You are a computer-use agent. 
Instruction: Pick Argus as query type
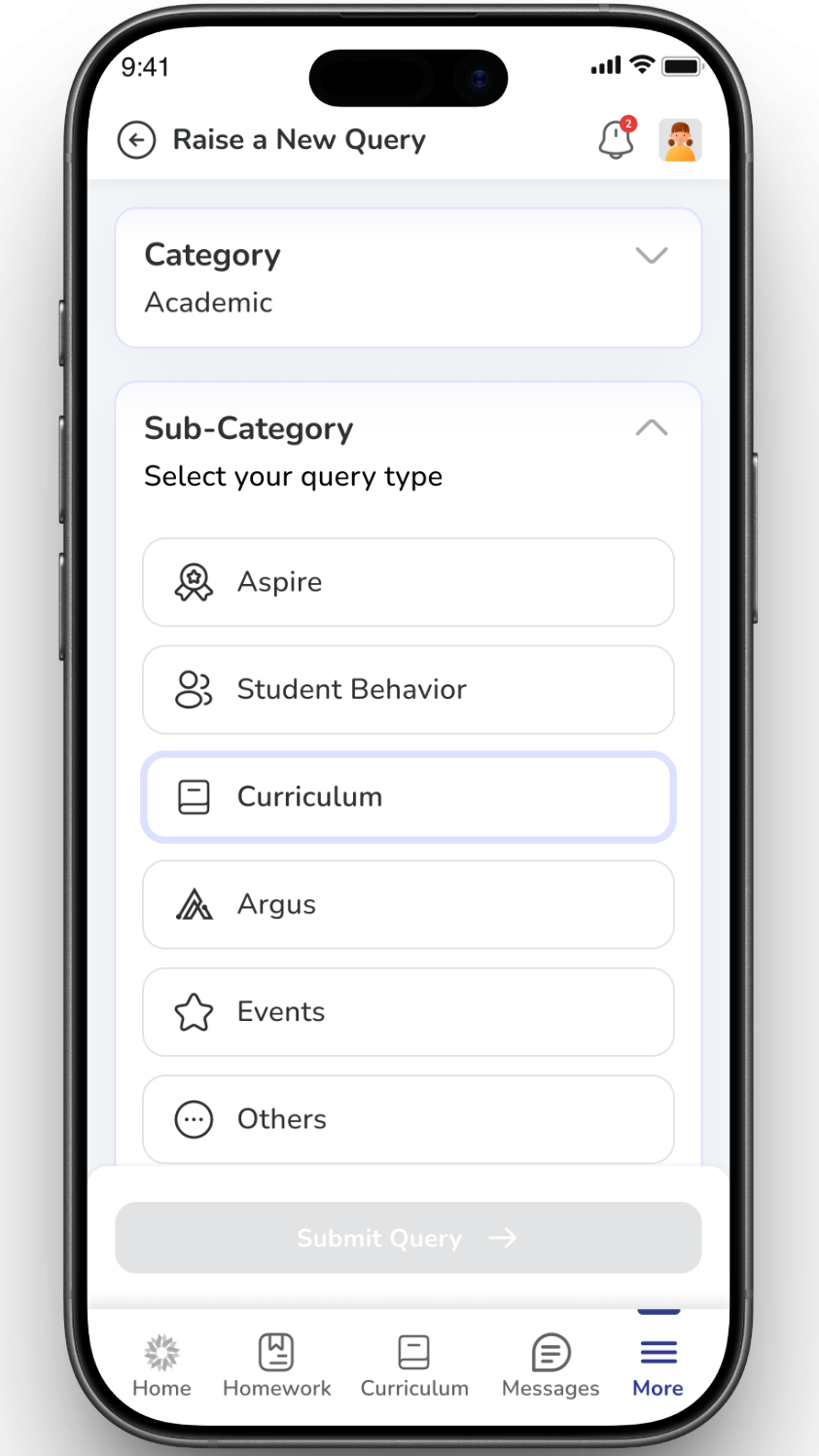(409, 905)
